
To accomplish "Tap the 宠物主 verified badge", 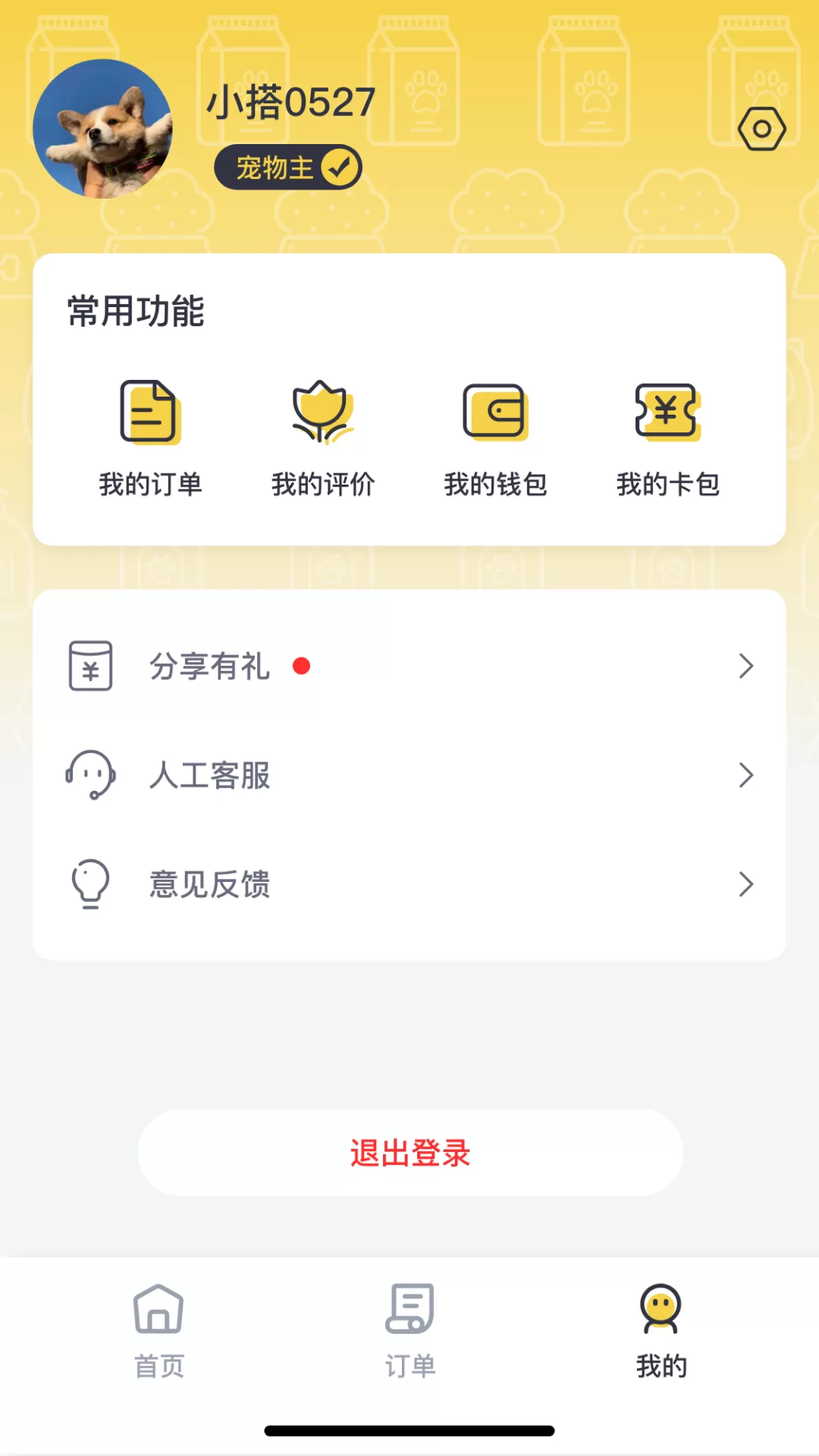I will point(288,168).
